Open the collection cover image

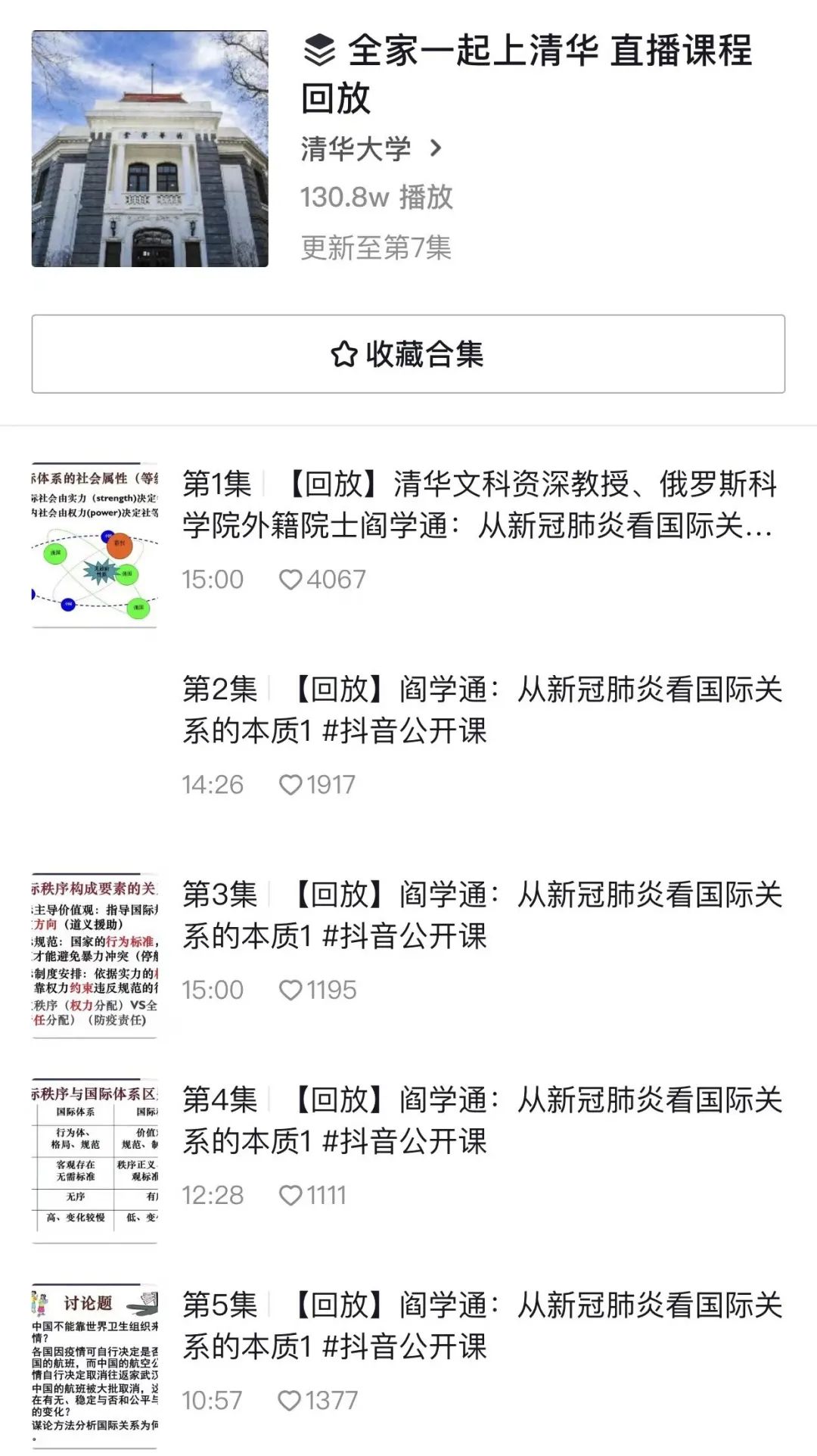point(150,149)
